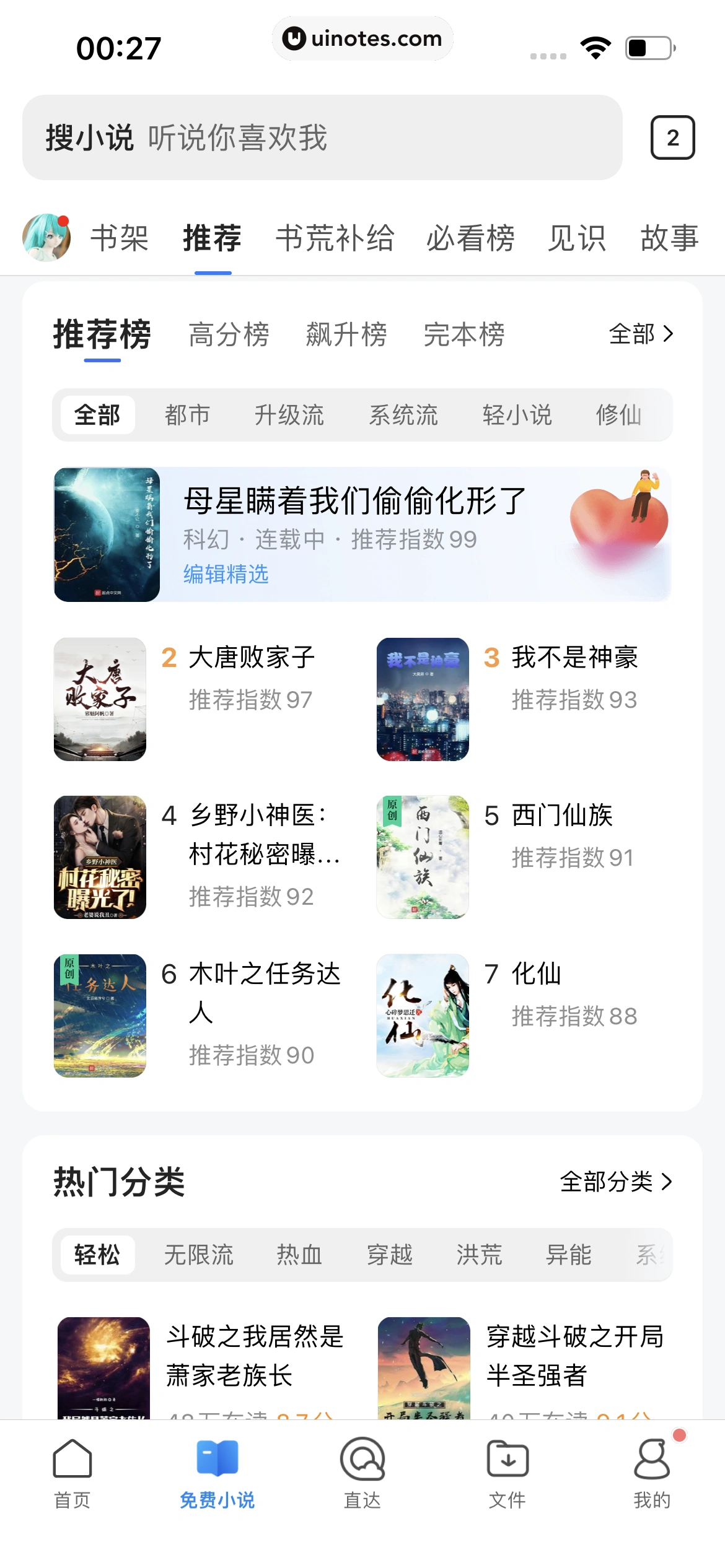Switch to the 高分榜 ranking tab

229,334
